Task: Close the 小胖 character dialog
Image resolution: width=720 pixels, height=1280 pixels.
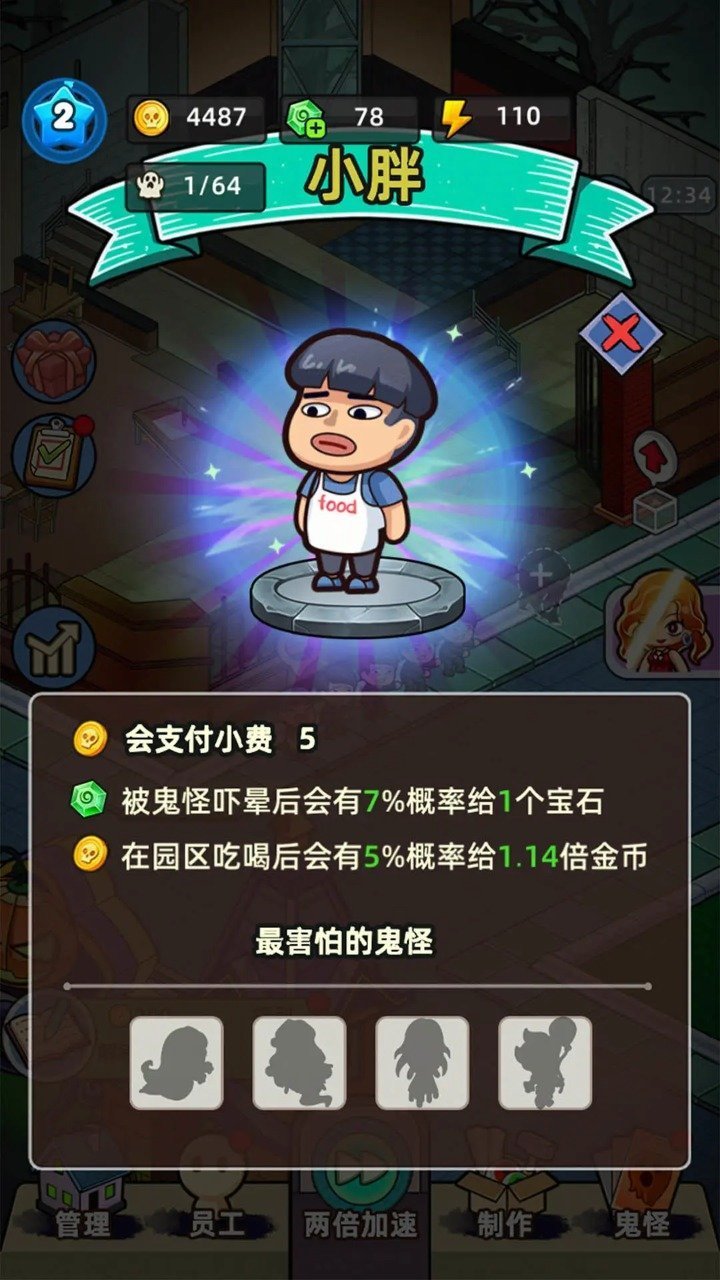Action: [x=621, y=332]
